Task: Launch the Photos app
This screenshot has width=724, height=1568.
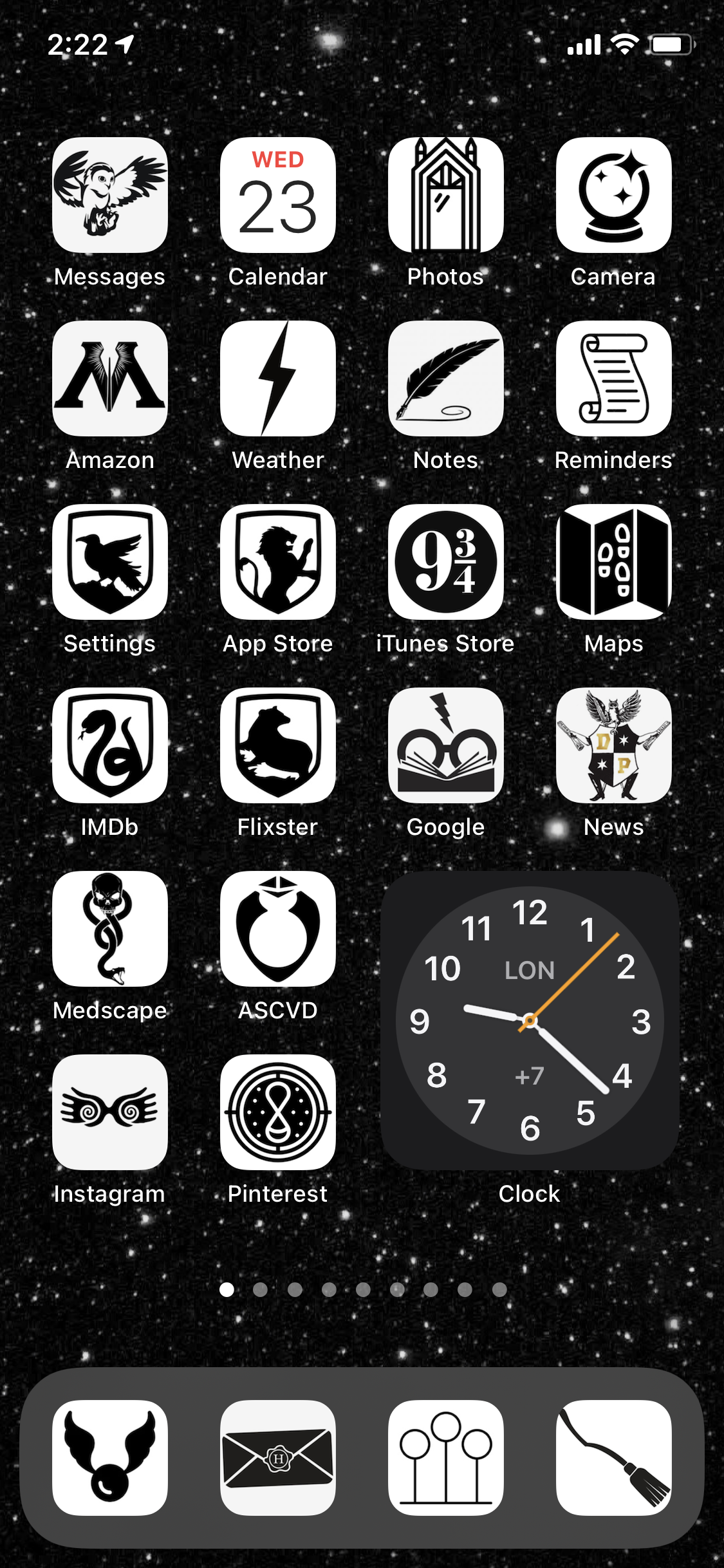Action: [x=446, y=195]
